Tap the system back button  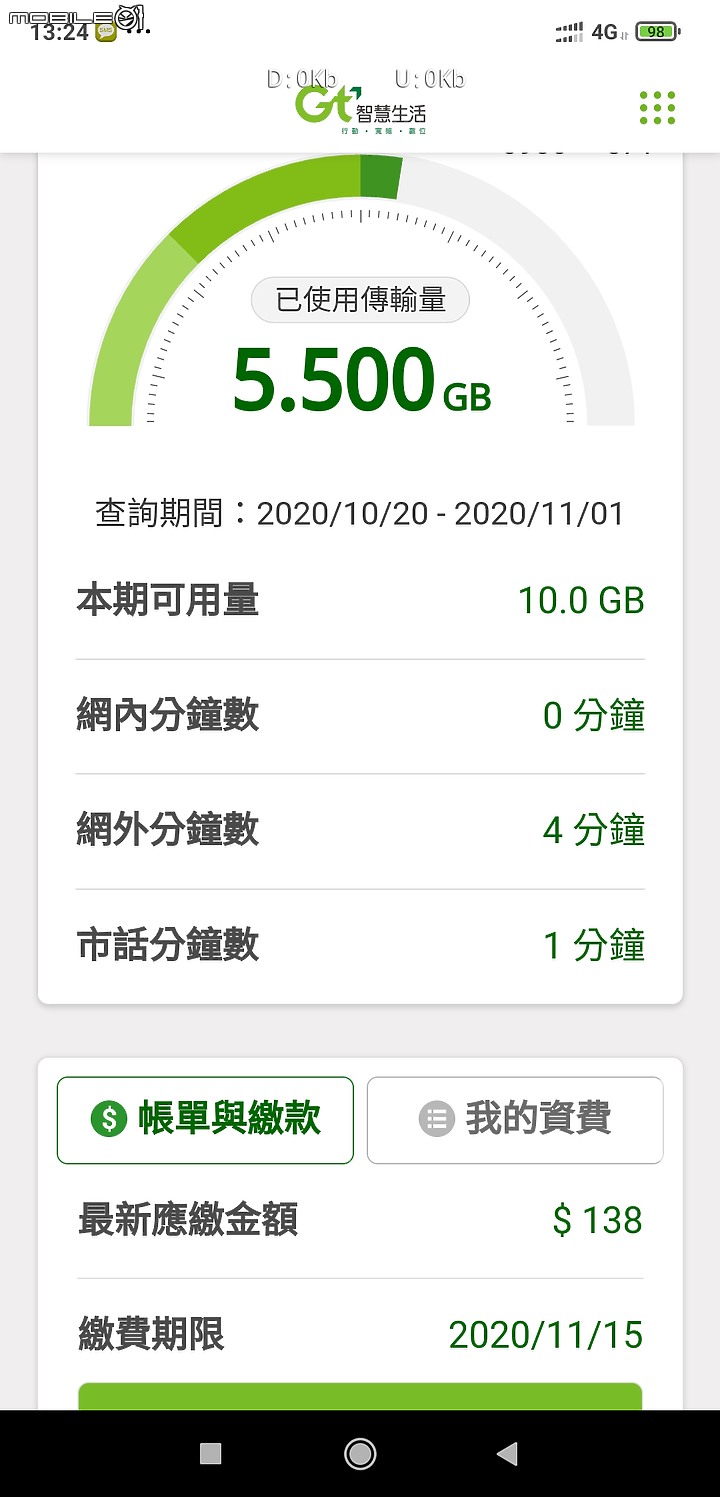(508, 1453)
